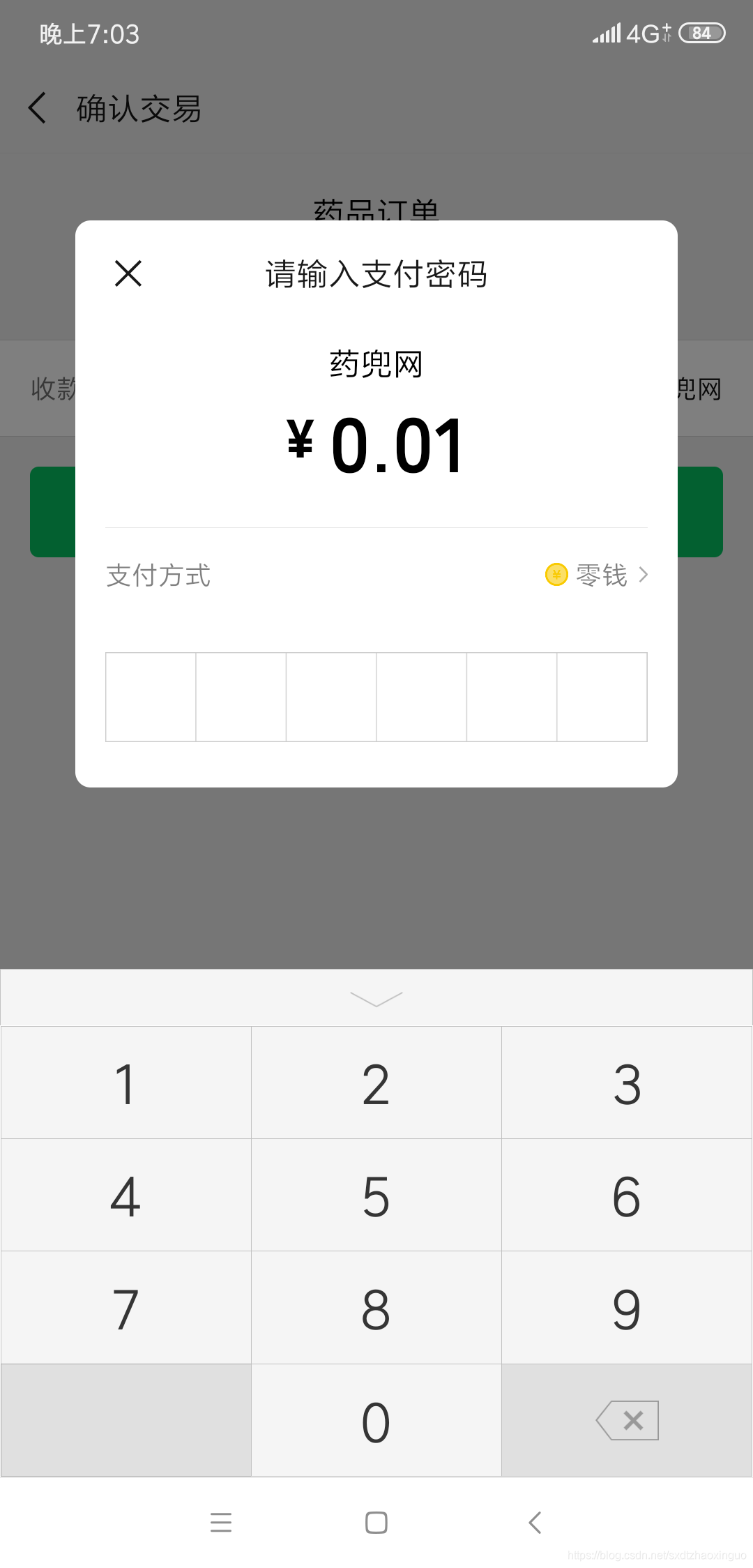Screen dimensions: 753x1568
Task: Tap the 5 key
Action: (376, 1196)
